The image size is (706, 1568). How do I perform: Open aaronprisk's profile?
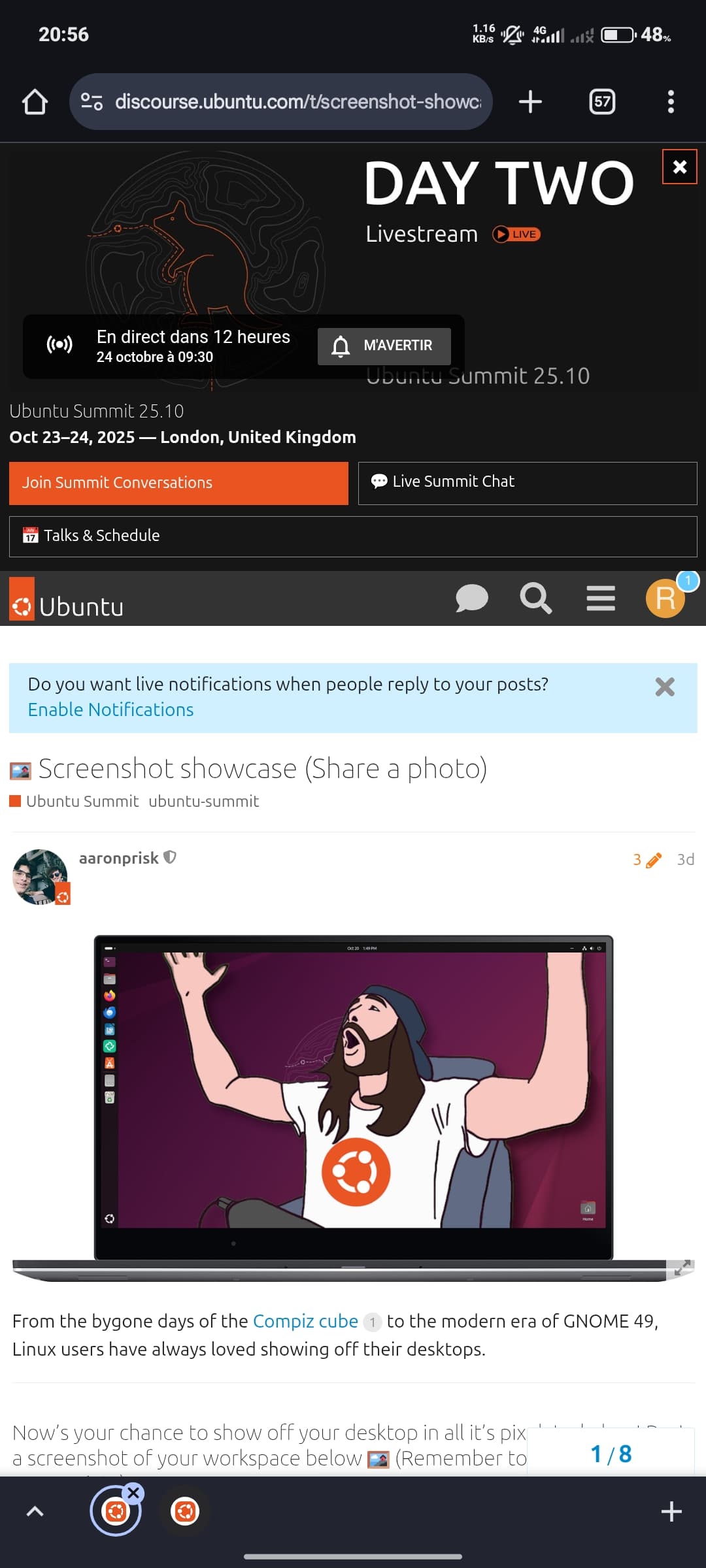[x=118, y=858]
